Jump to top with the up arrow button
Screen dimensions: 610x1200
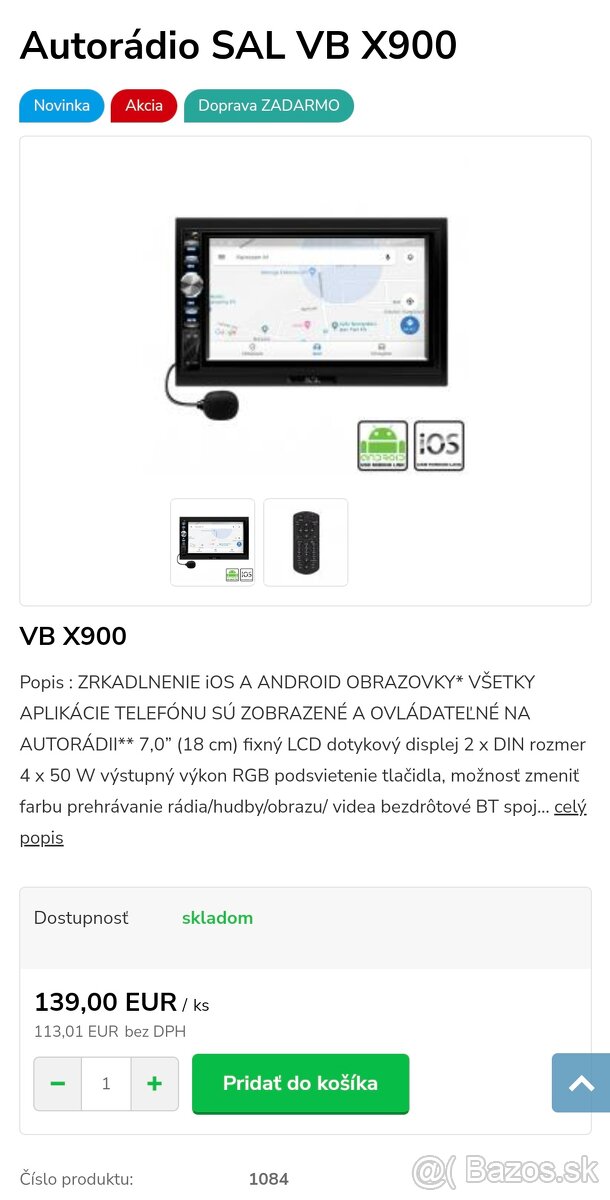581,1083
